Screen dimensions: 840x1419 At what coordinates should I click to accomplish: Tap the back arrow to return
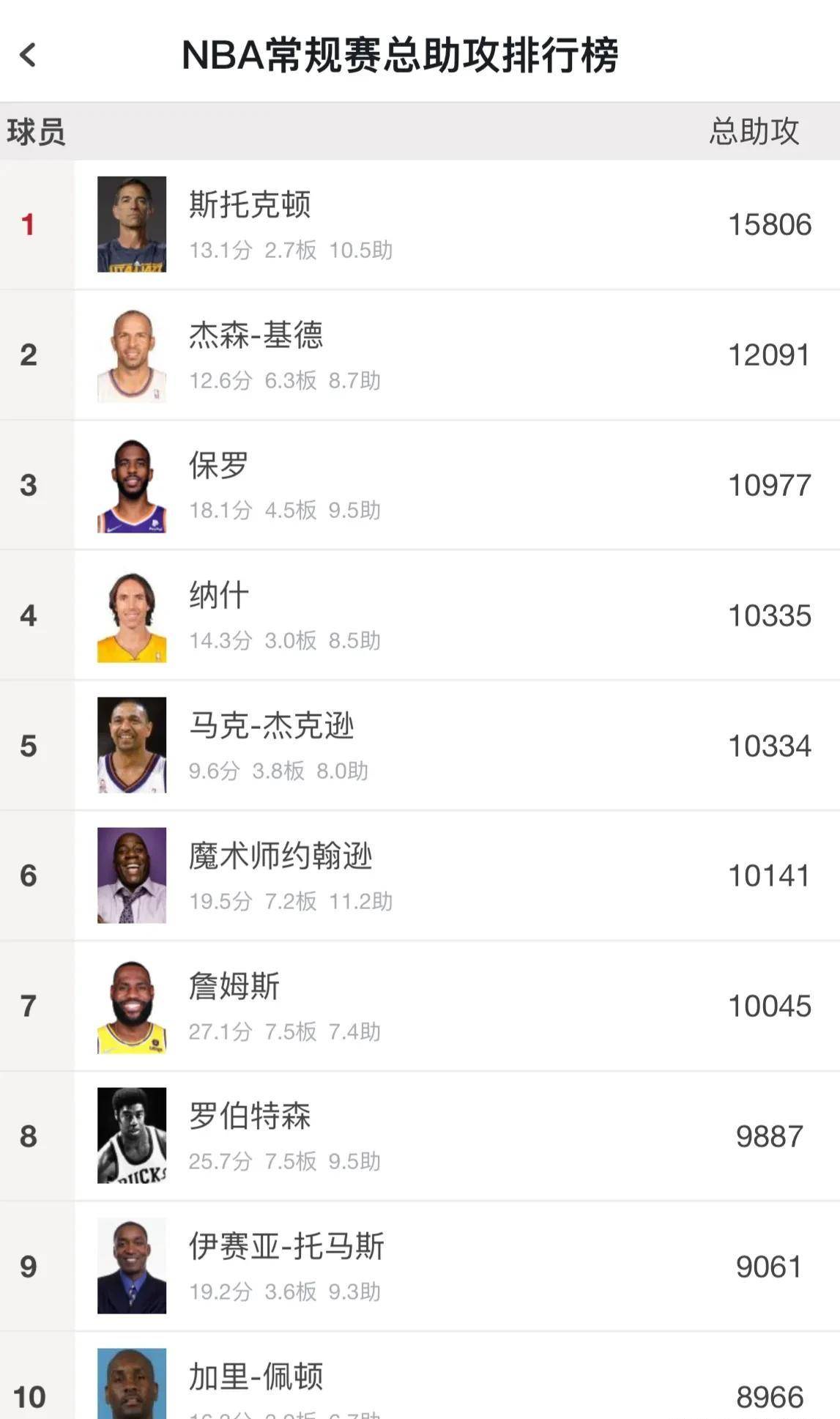(x=28, y=55)
